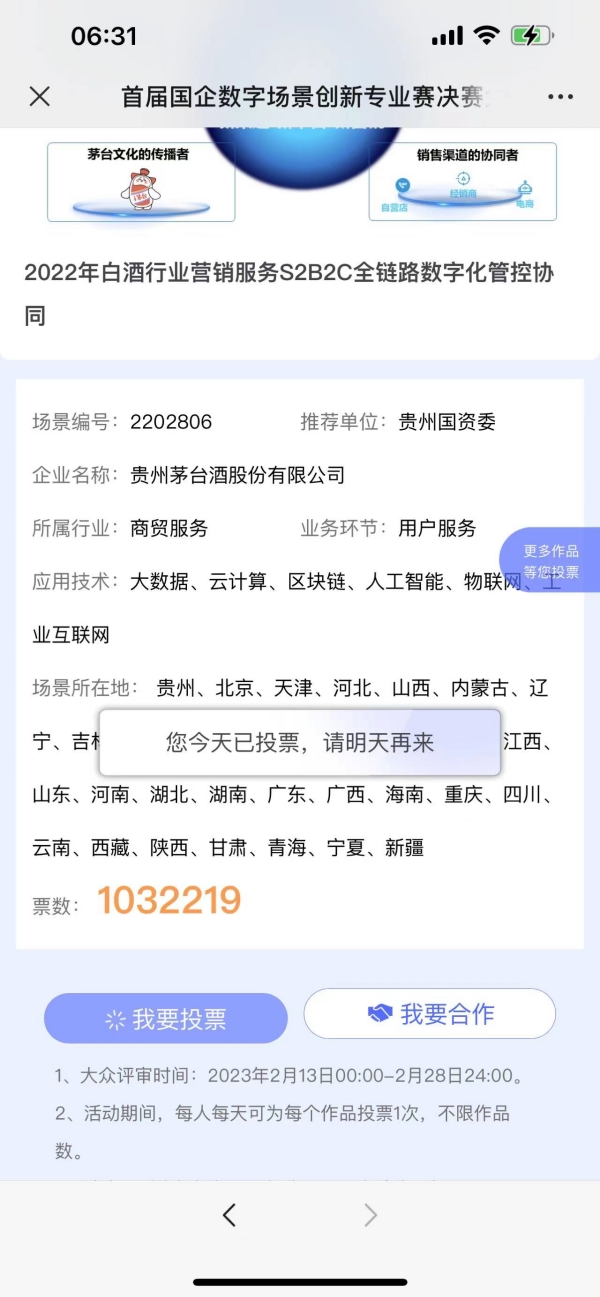Screen dimensions: 600x1297
Task: Tap the 我要投票 vote button
Action: point(166,1018)
